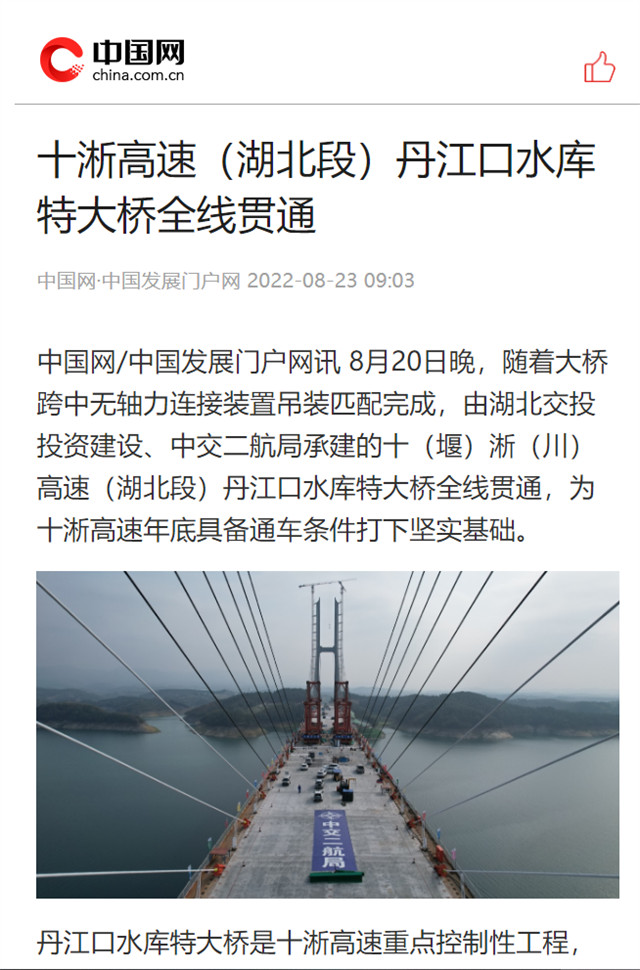Like this article with thumbs-up icon
Image resolution: width=640 pixels, height=970 pixels.
(599, 67)
